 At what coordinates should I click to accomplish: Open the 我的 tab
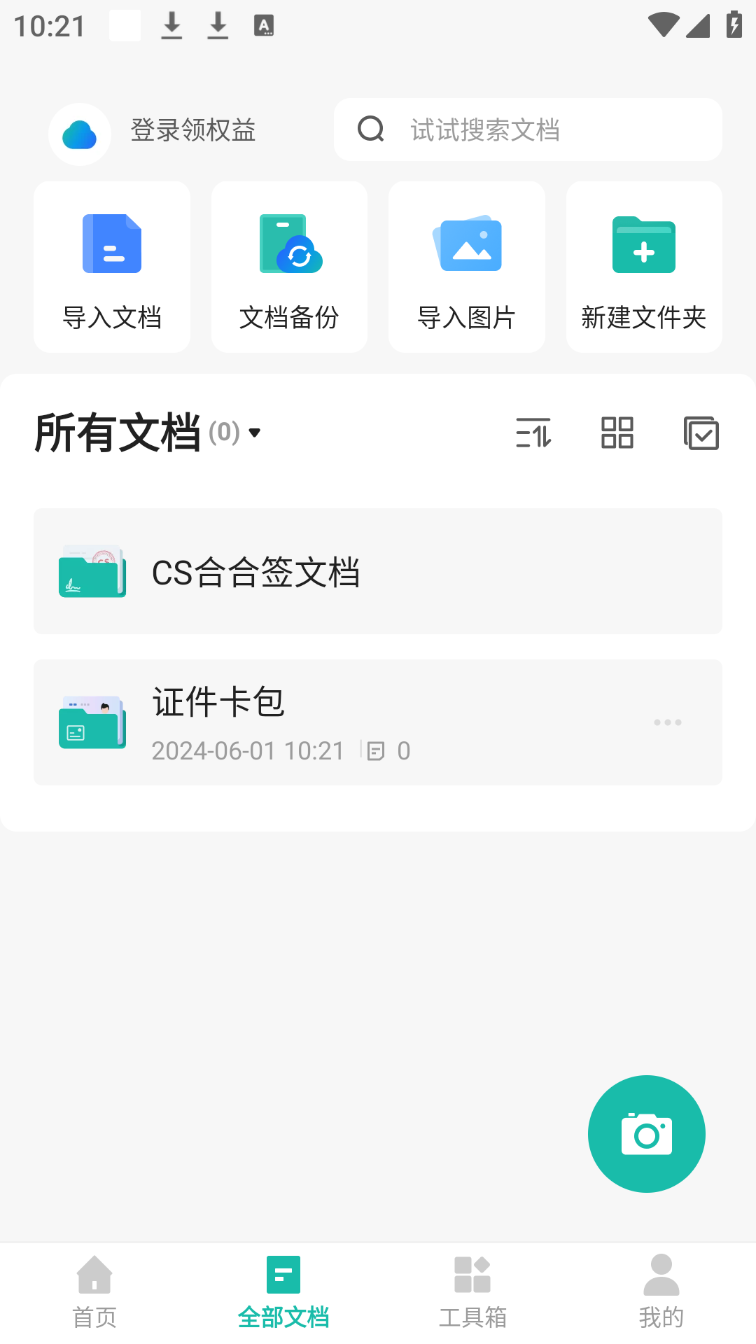coord(661,1292)
